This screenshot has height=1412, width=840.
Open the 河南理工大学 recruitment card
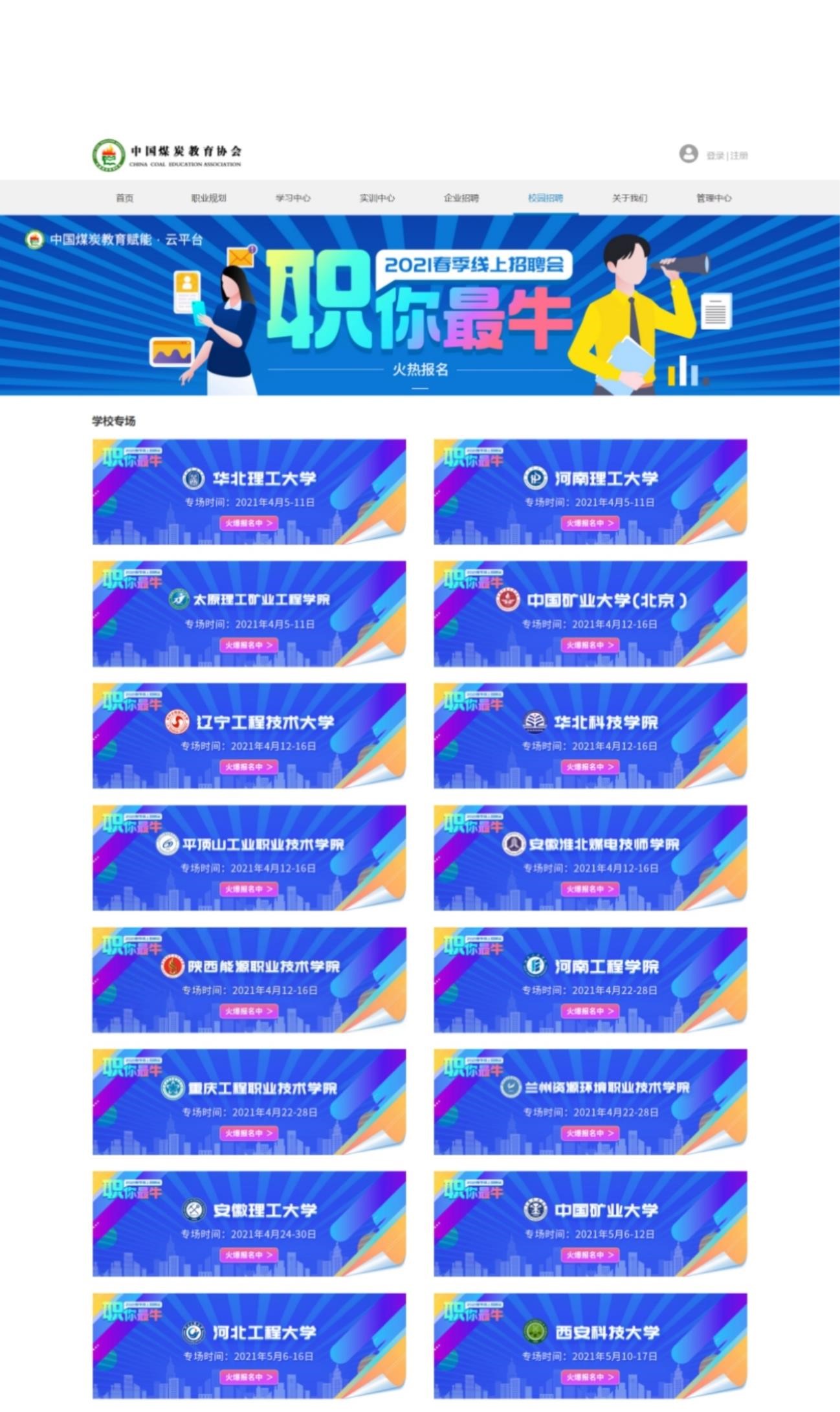coord(590,491)
